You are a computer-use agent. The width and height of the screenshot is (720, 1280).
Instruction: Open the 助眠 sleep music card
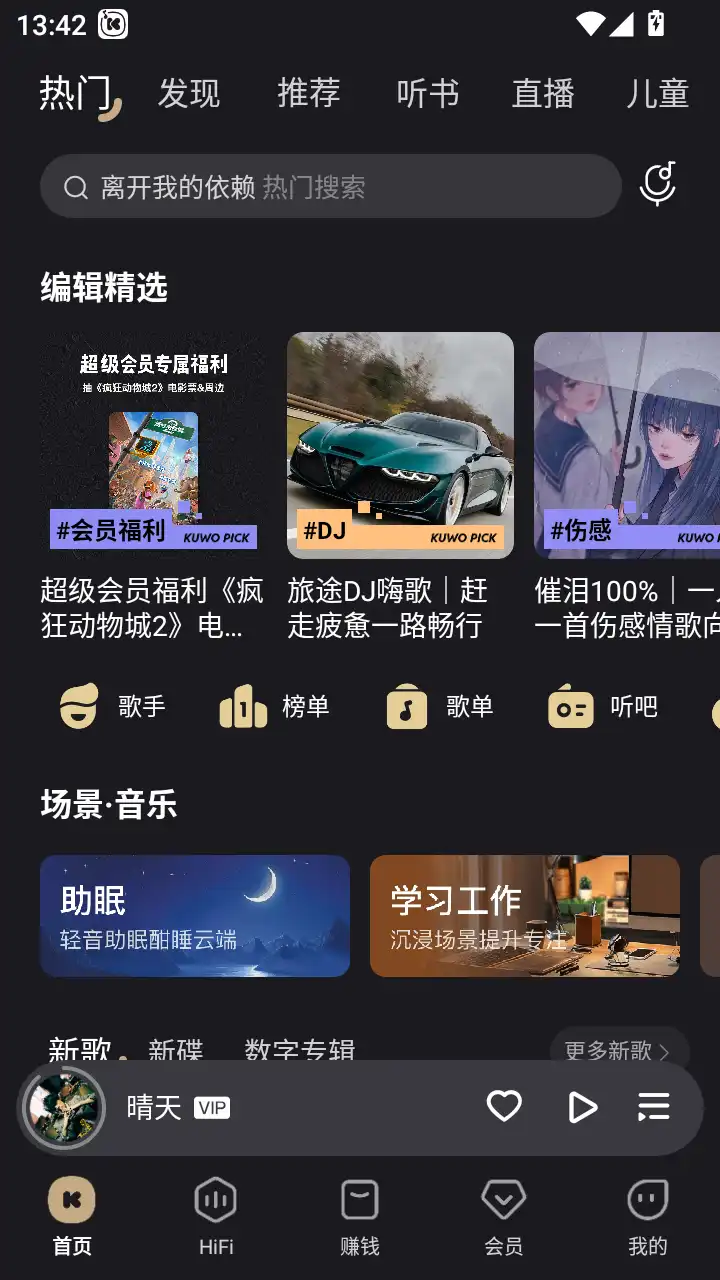click(x=195, y=915)
